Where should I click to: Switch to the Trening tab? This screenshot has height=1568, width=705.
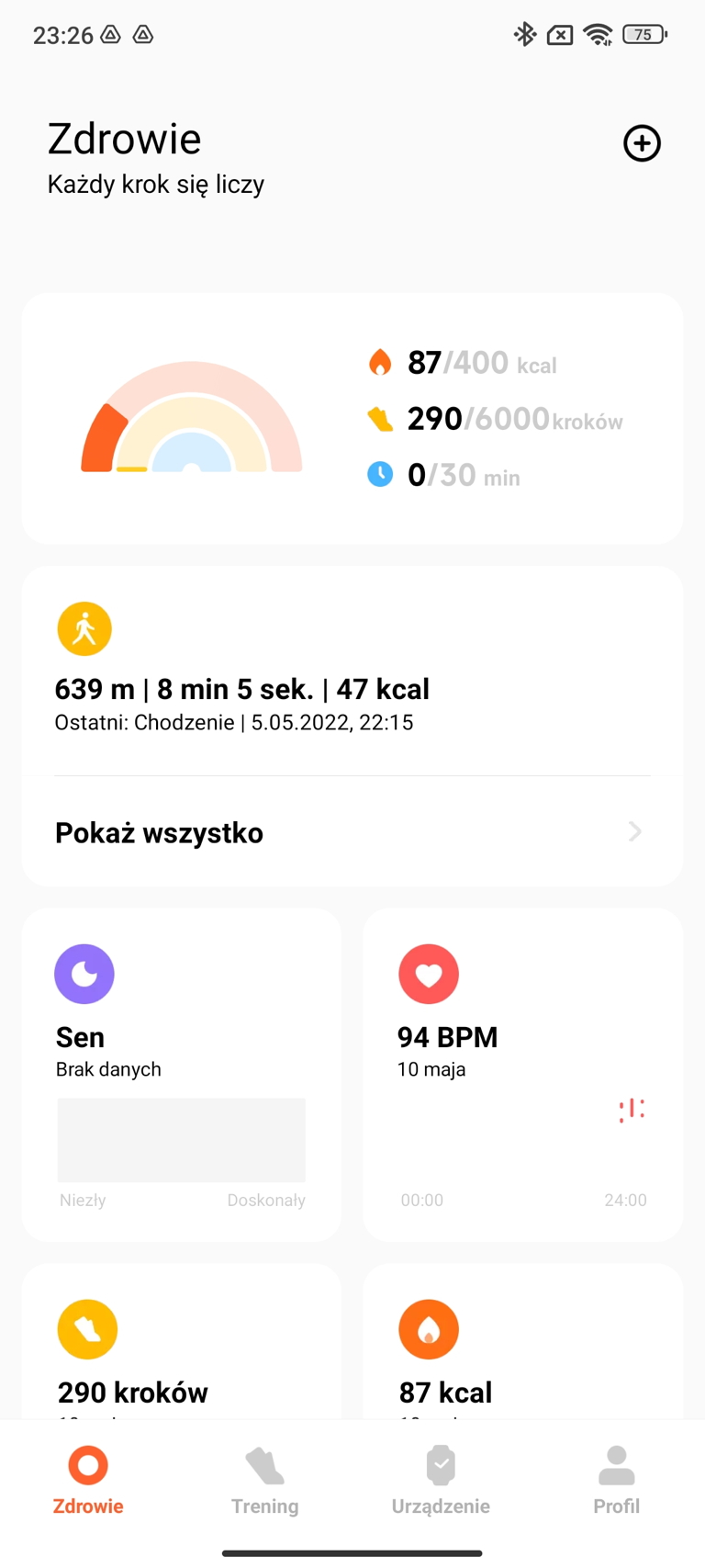click(264, 1480)
